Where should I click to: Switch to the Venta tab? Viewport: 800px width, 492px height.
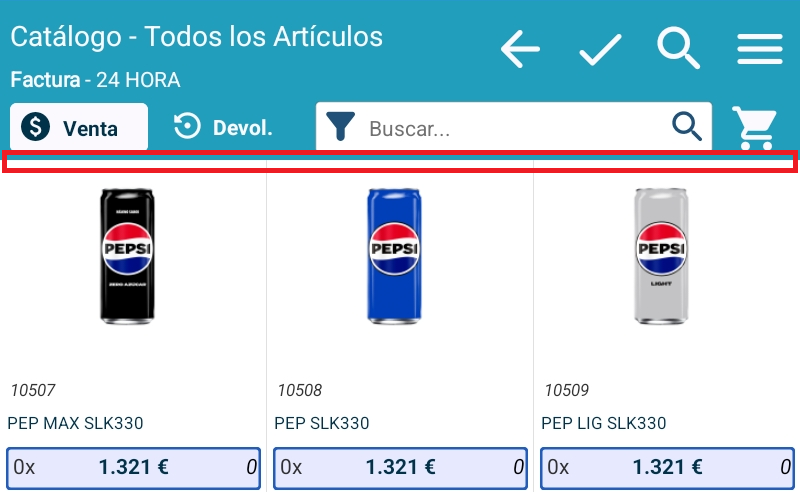click(x=79, y=127)
